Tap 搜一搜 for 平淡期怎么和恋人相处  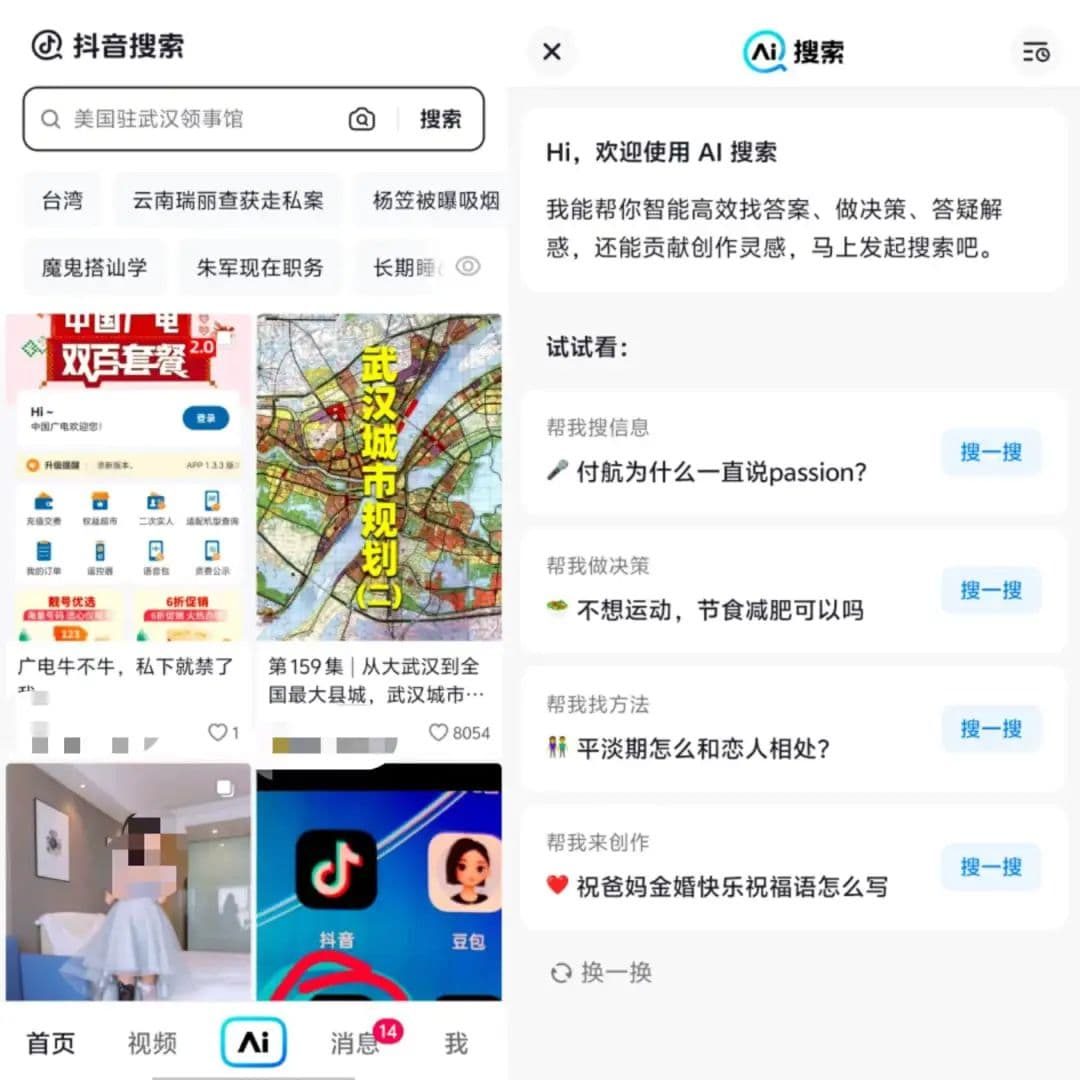pyautogui.click(x=990, y=728)
